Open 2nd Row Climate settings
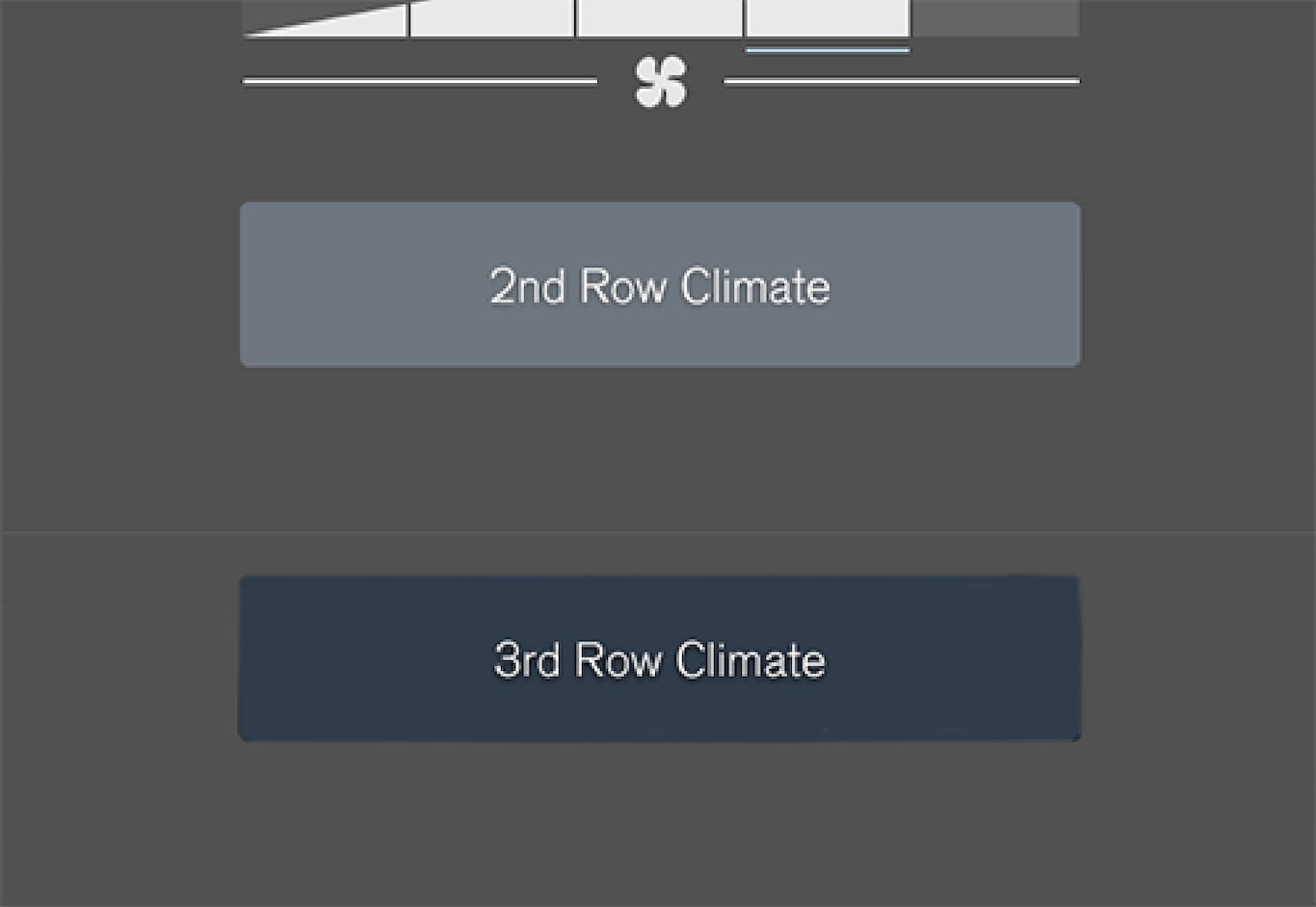Screen dimensions: 1316x907 point(660,285)
